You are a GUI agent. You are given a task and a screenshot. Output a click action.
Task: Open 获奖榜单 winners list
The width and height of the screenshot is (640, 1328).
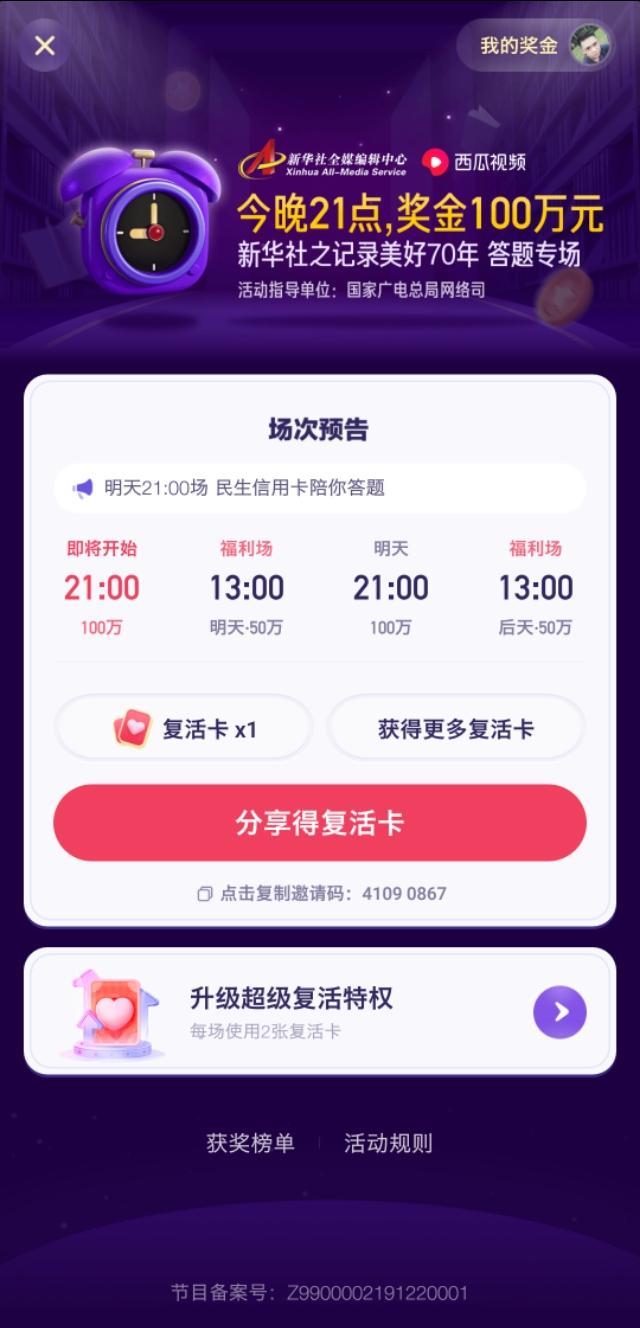(x=250, y=1143)
